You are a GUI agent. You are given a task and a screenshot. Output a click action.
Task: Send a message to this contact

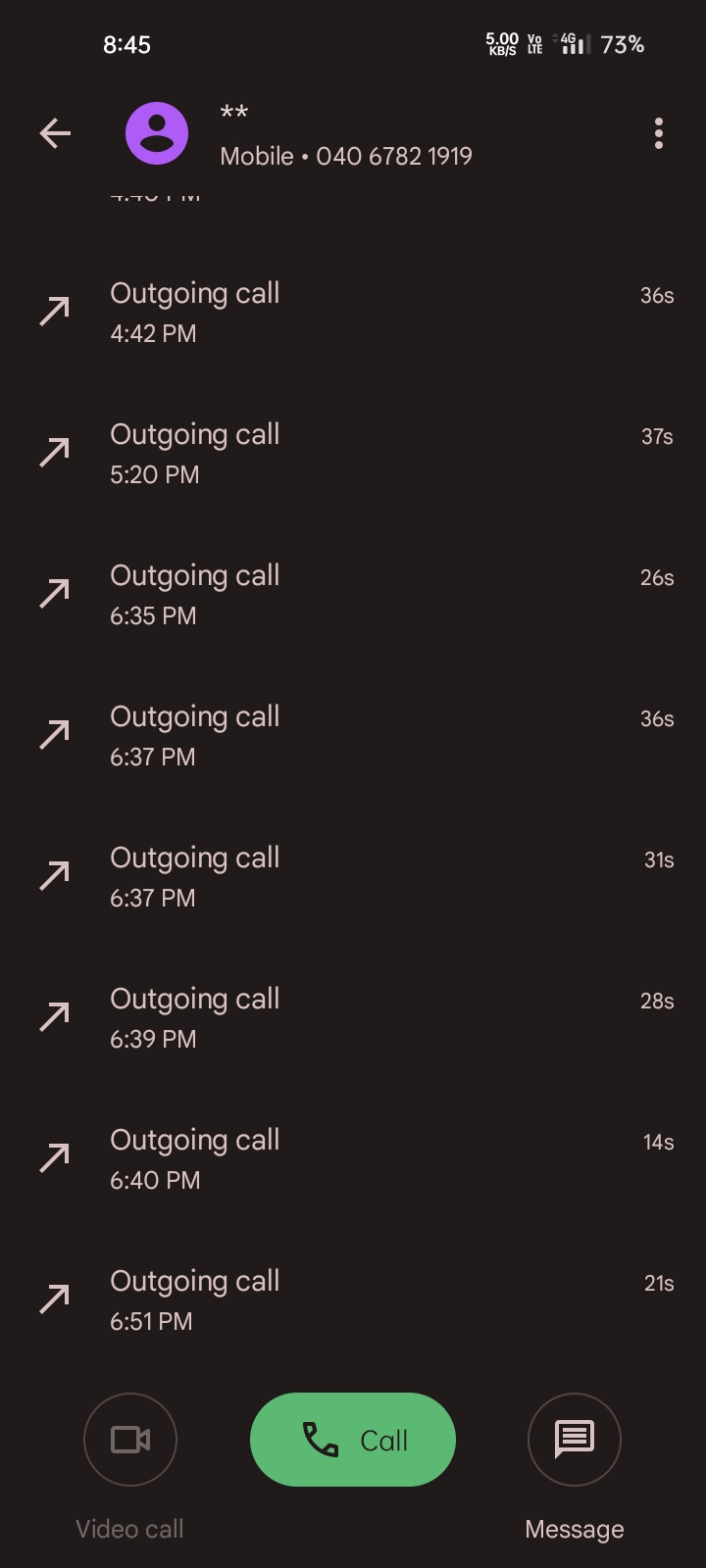(575, 1440)
